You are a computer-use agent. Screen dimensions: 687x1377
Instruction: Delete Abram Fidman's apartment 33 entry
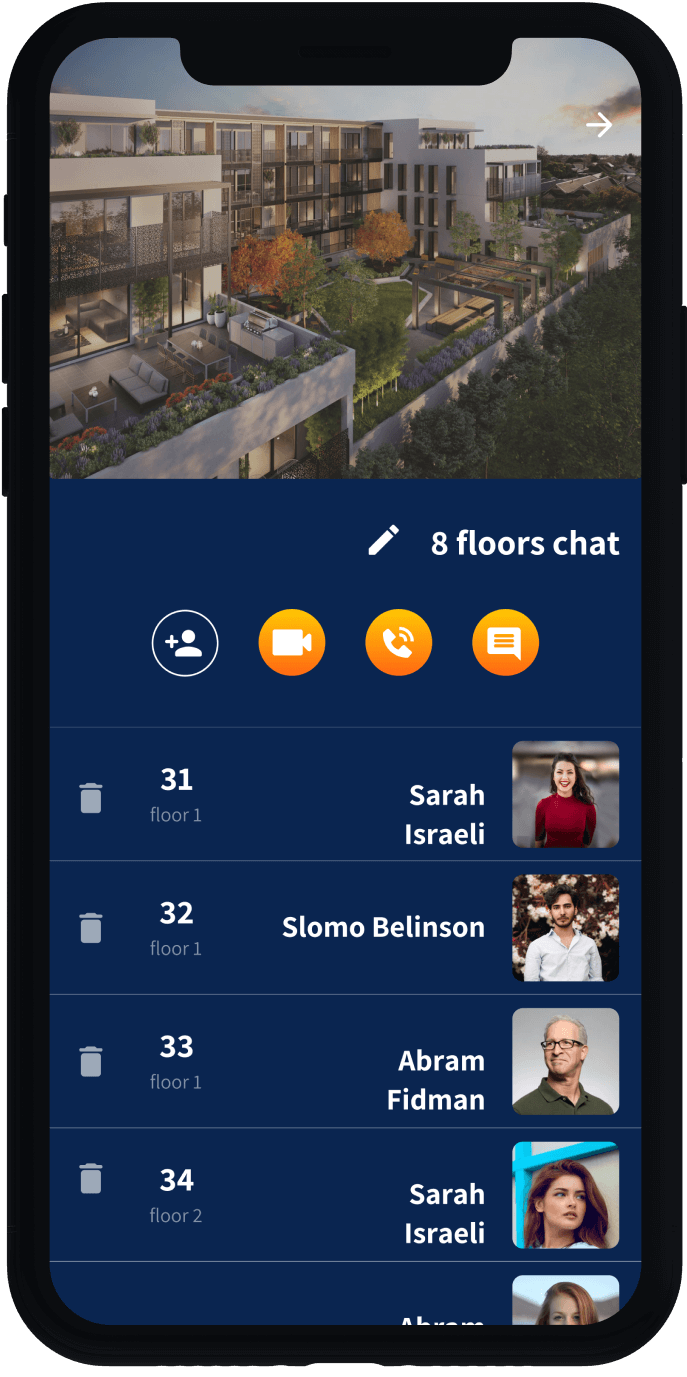[91, 1061]
